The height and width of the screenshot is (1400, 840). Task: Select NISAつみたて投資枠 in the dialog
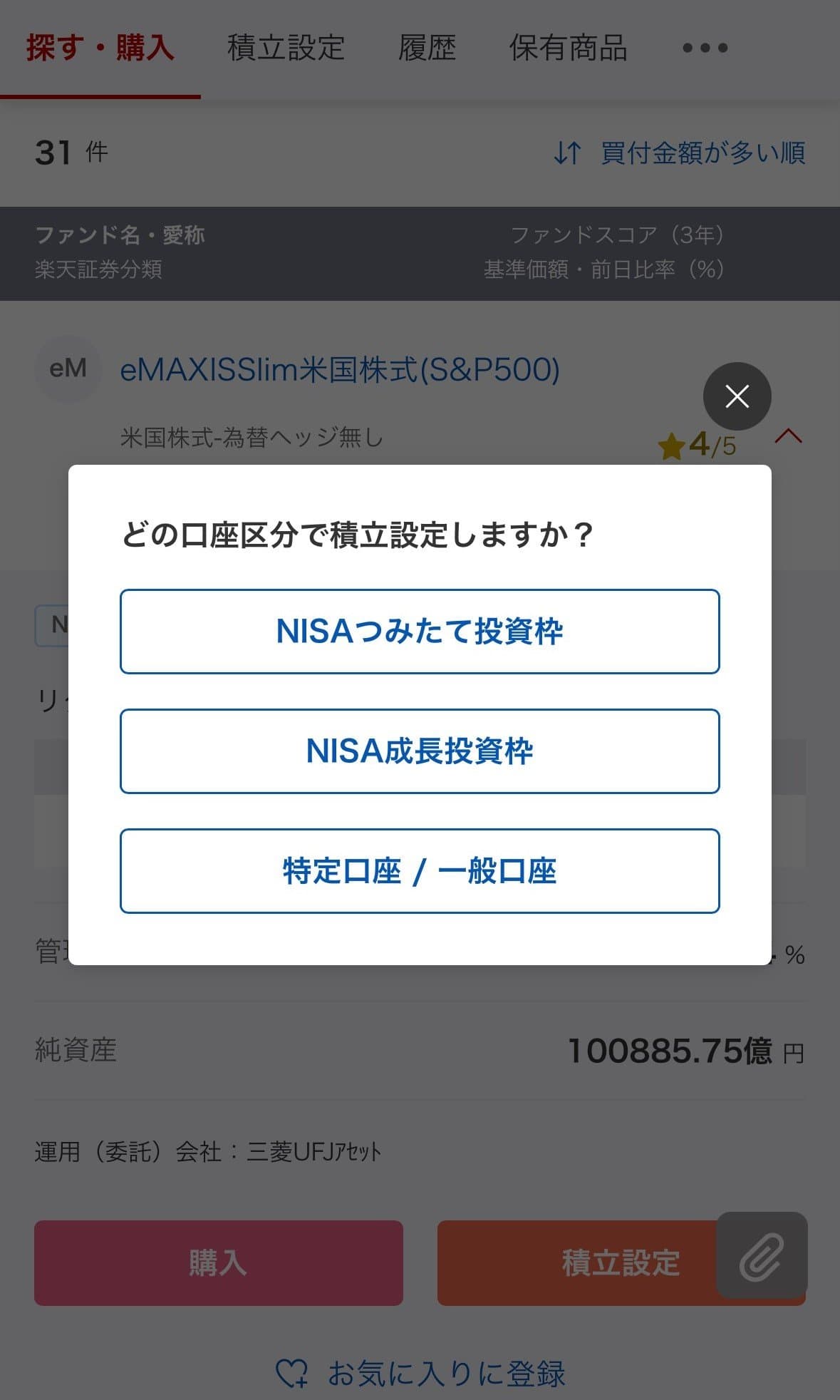coord(420,632)
